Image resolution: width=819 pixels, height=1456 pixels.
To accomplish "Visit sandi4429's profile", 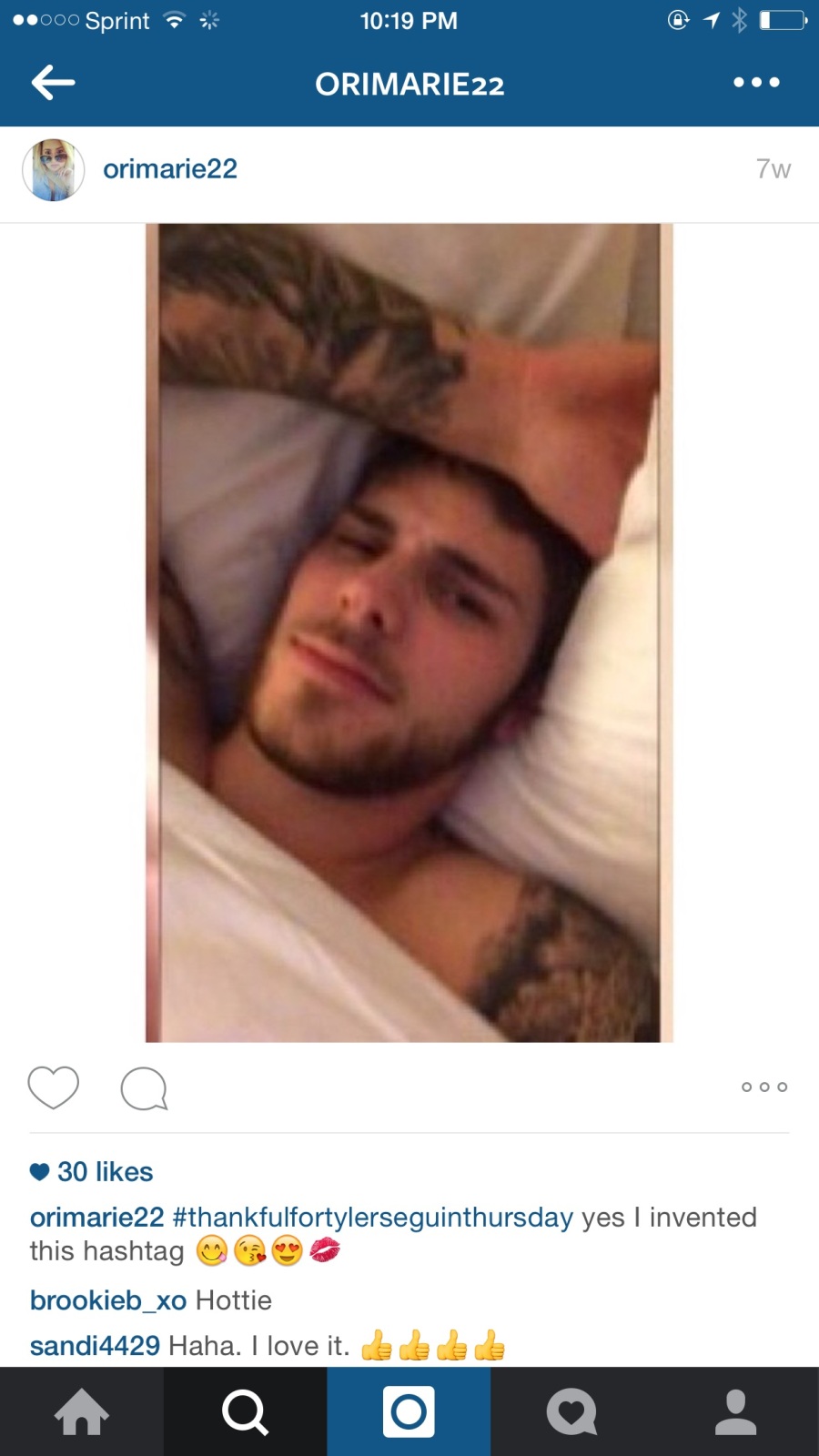I will (95, 1346).
